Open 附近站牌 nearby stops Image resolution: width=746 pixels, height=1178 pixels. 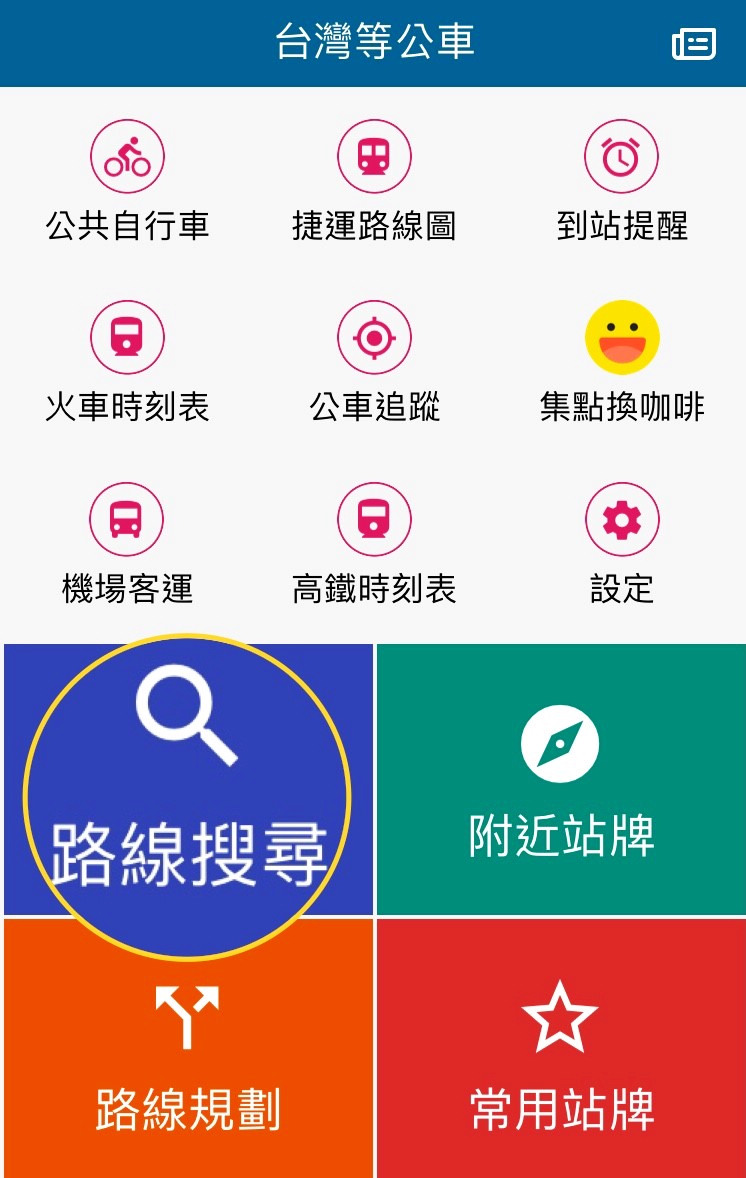click(x=560, y=780)
